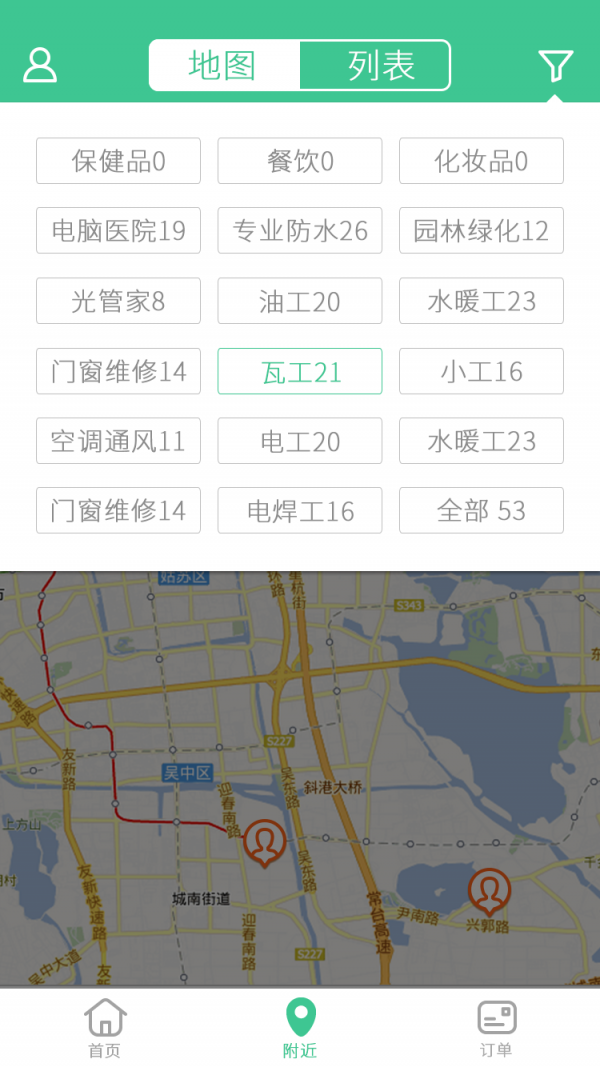
Task: Choose the 空调通风11 category
Action: pos(118,441)
